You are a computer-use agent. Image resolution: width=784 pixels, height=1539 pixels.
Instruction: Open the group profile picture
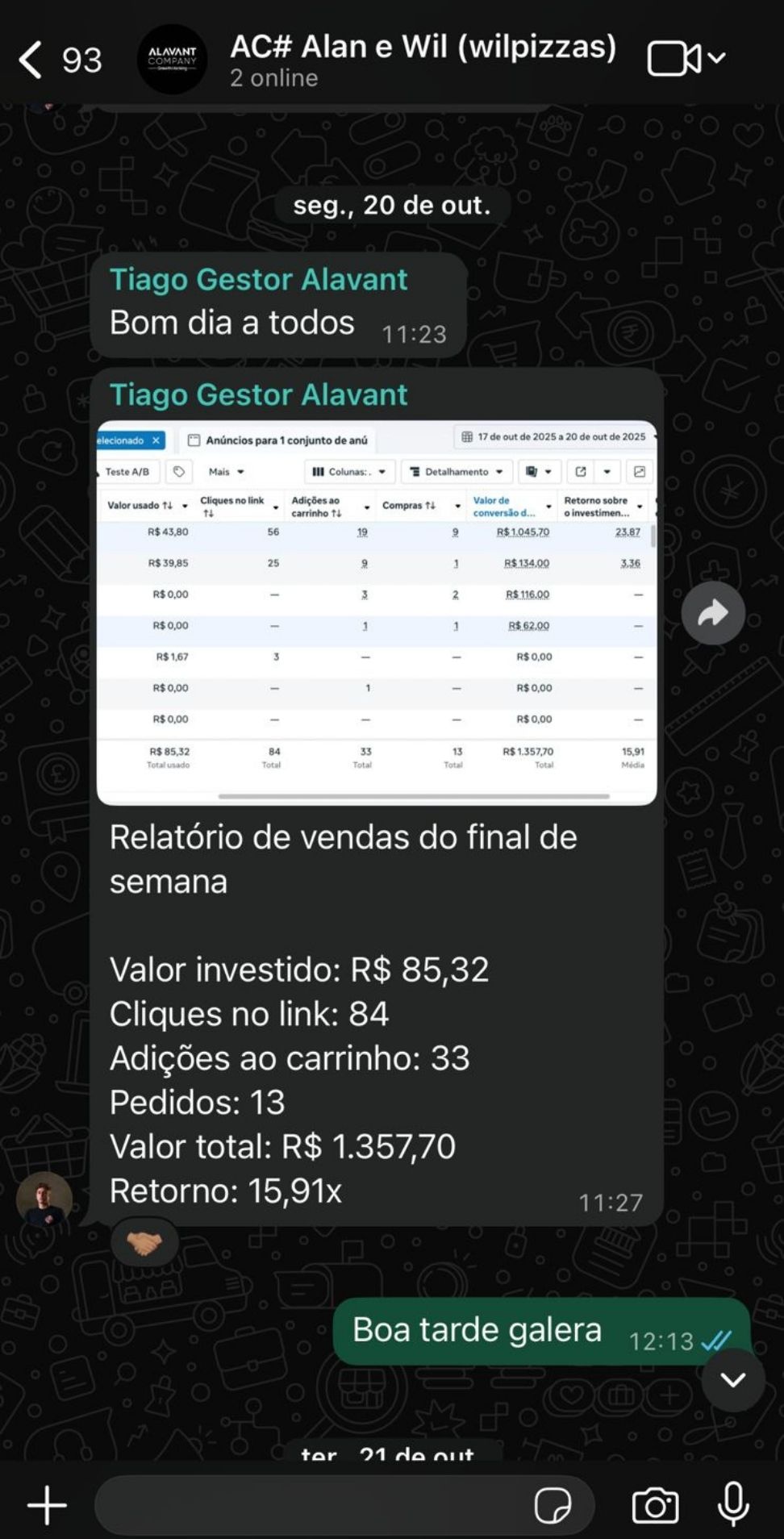[x=172, y=60]
